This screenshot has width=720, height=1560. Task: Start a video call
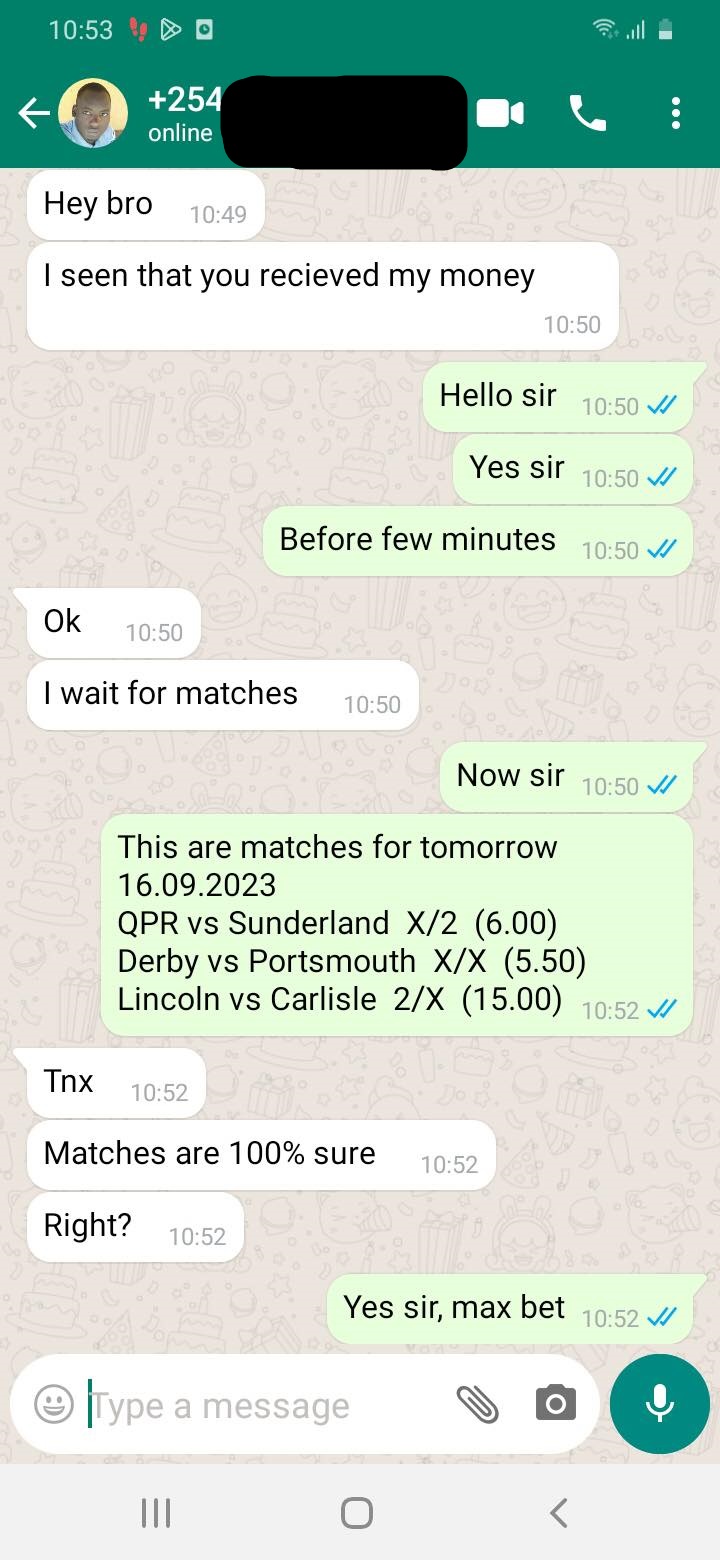click(x=500, y=114)
